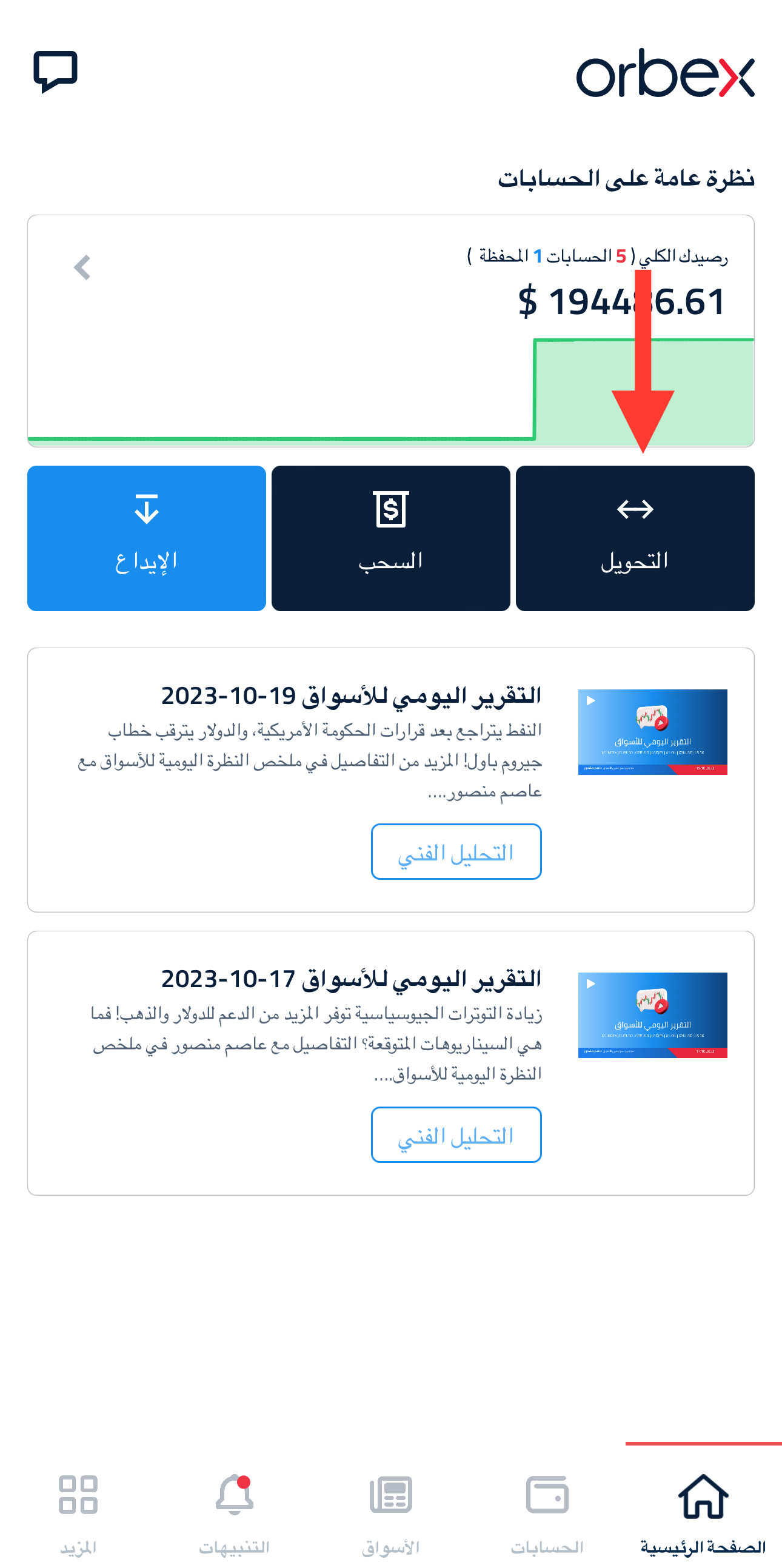This screenshot has height=1568, width=782.
Task: Play the 2023-10-17 daily market report video
Action: [652, 1014]
